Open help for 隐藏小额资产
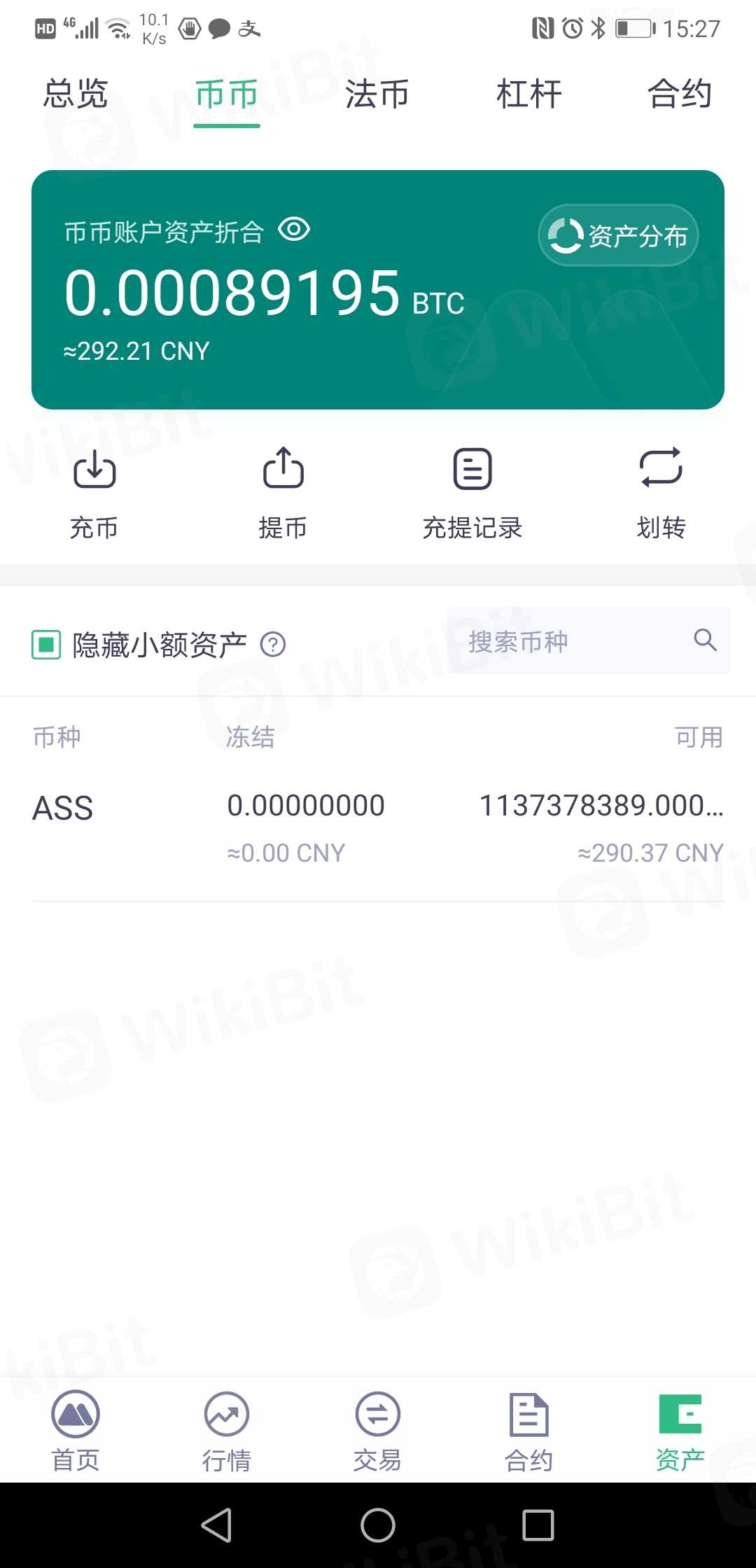The image size is (756, 1568). click(x=273, y=644)
